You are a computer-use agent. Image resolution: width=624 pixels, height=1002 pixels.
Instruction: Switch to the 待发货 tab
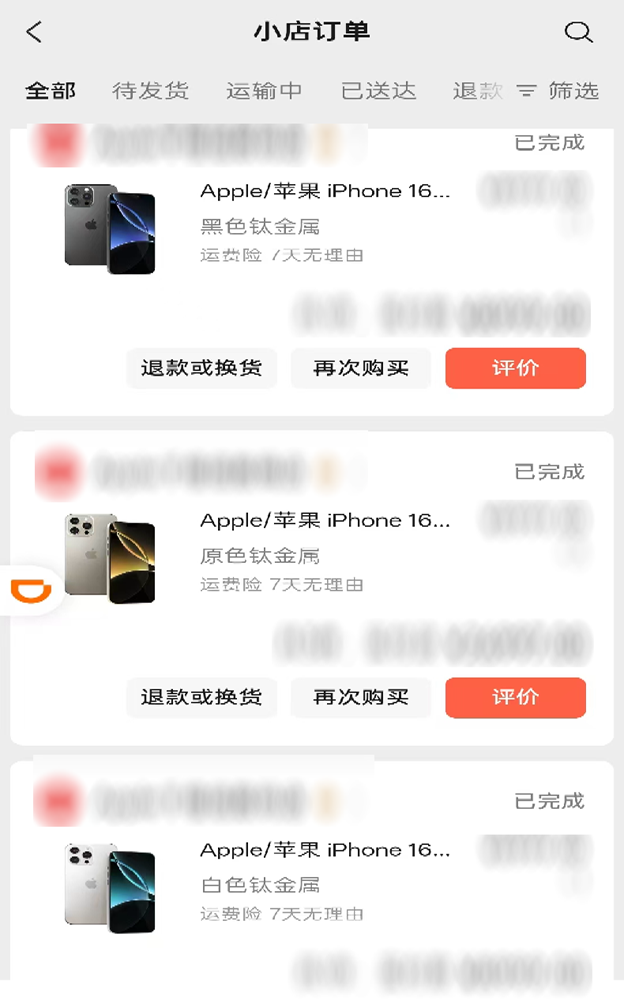point(150,91)
